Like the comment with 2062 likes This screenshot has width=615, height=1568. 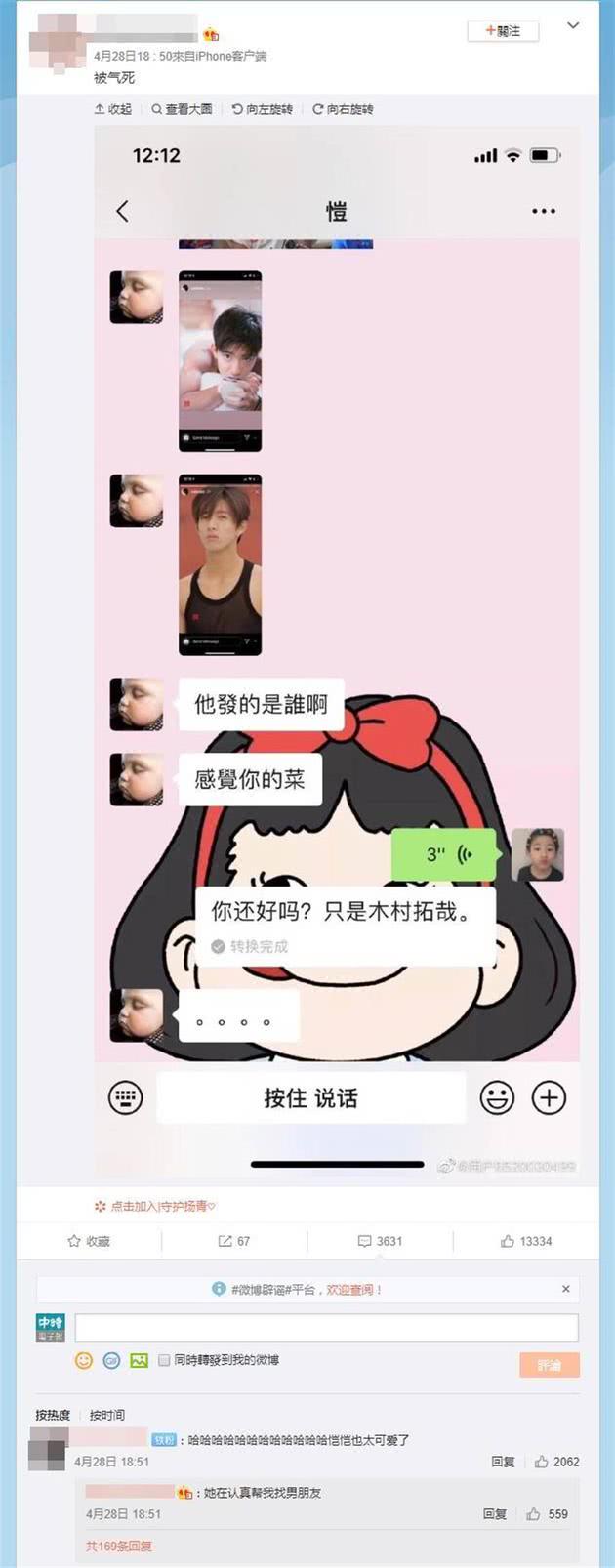(x=542, y=1462)
